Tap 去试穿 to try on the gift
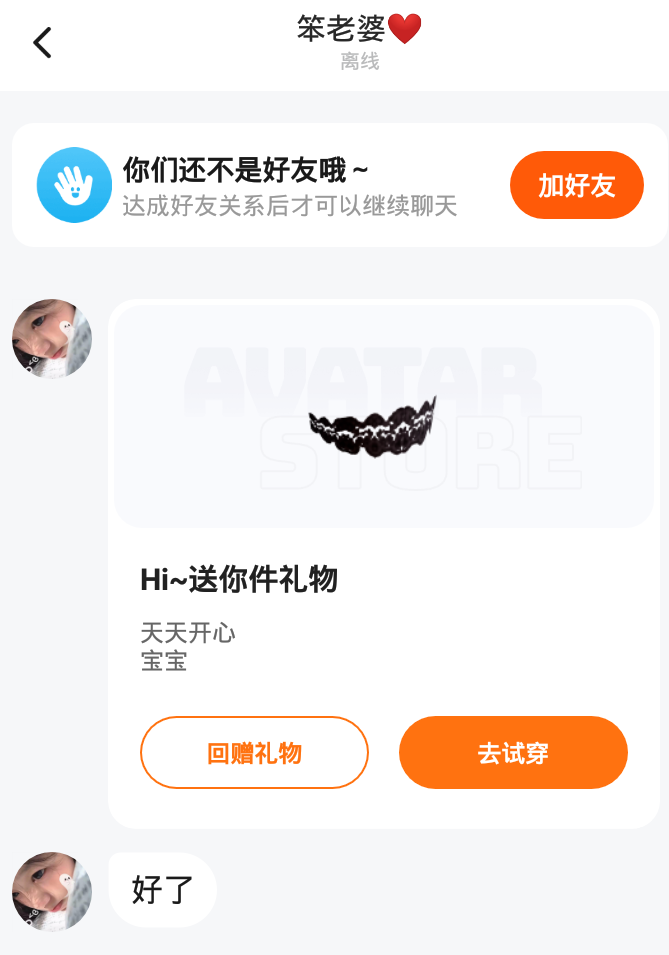This screenshot has width=669, height=955. (x=513, y=753)
